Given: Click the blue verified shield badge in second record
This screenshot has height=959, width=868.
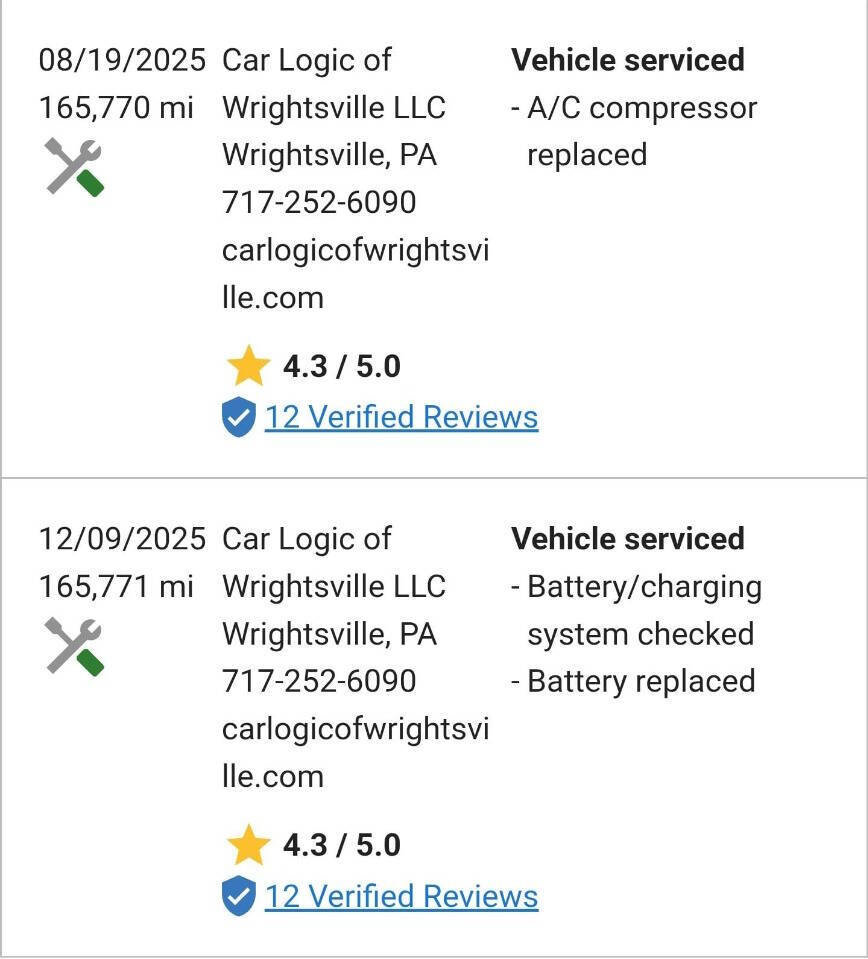Looking at the screenshot, I should (237, 896).
